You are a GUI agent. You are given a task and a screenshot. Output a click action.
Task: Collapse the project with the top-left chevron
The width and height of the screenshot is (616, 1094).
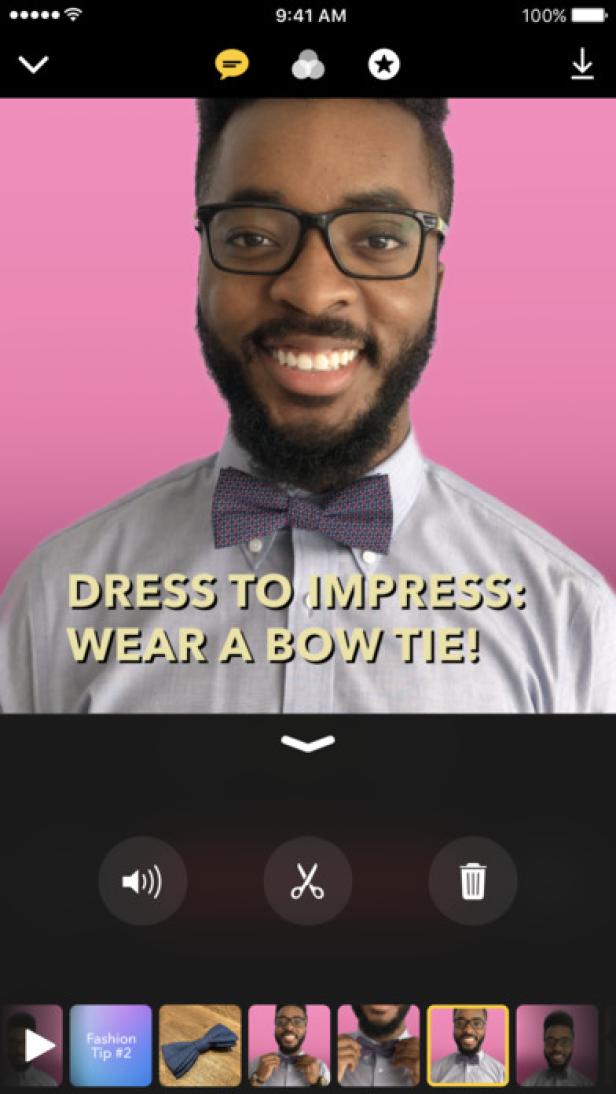tap(34, 65)
